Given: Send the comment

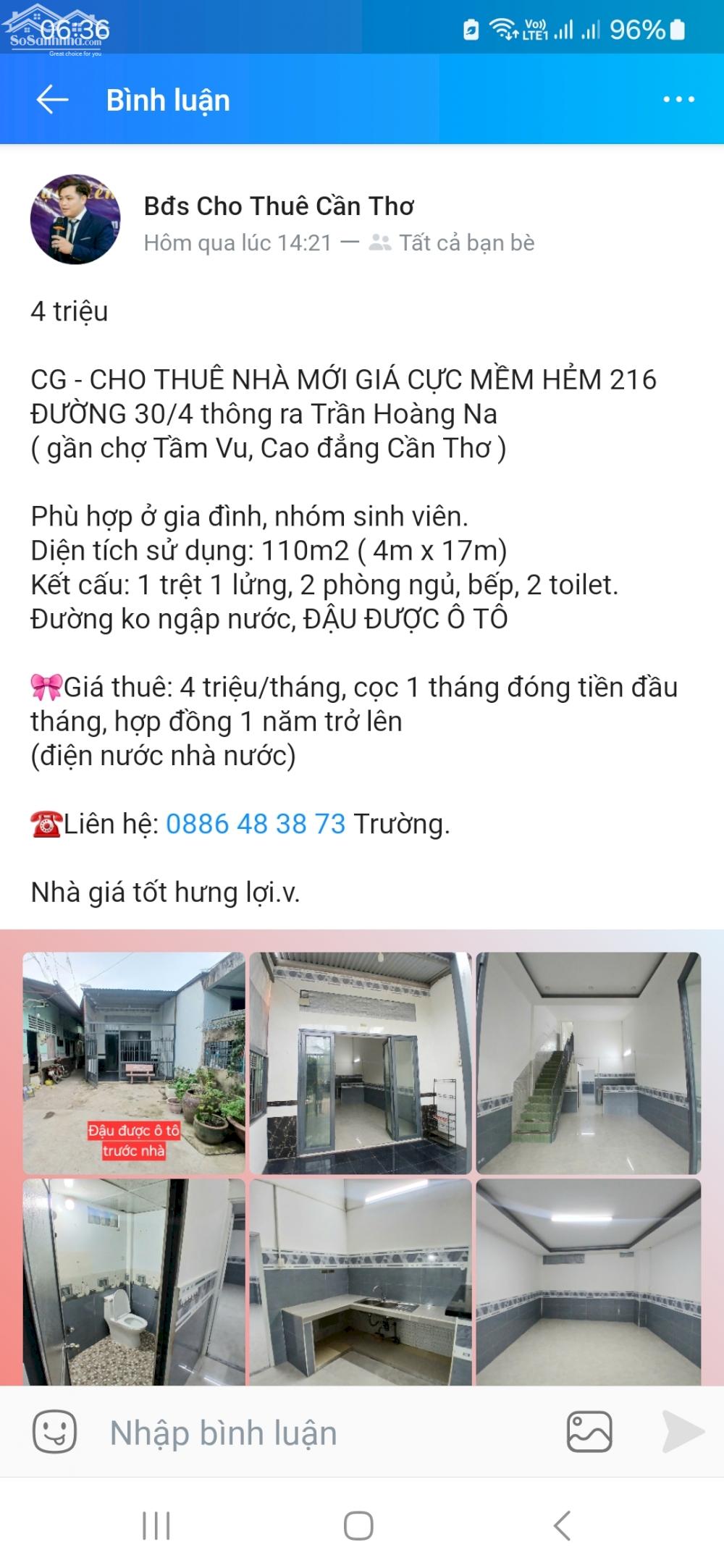Looking at the screenshot, I should pyautogui.click(x=683, y=1431).
